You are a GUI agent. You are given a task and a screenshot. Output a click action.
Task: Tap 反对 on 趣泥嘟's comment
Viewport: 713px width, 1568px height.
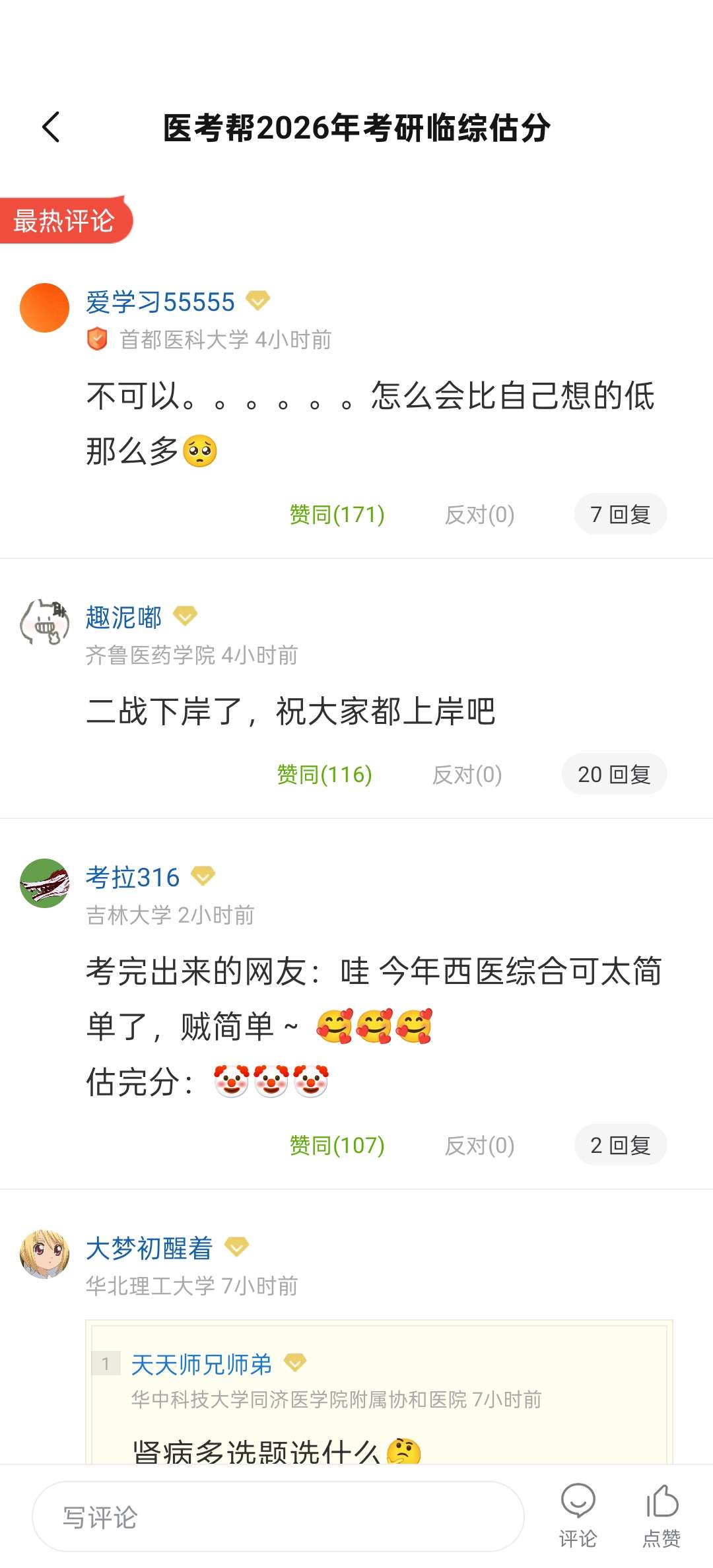coord(467,774)
